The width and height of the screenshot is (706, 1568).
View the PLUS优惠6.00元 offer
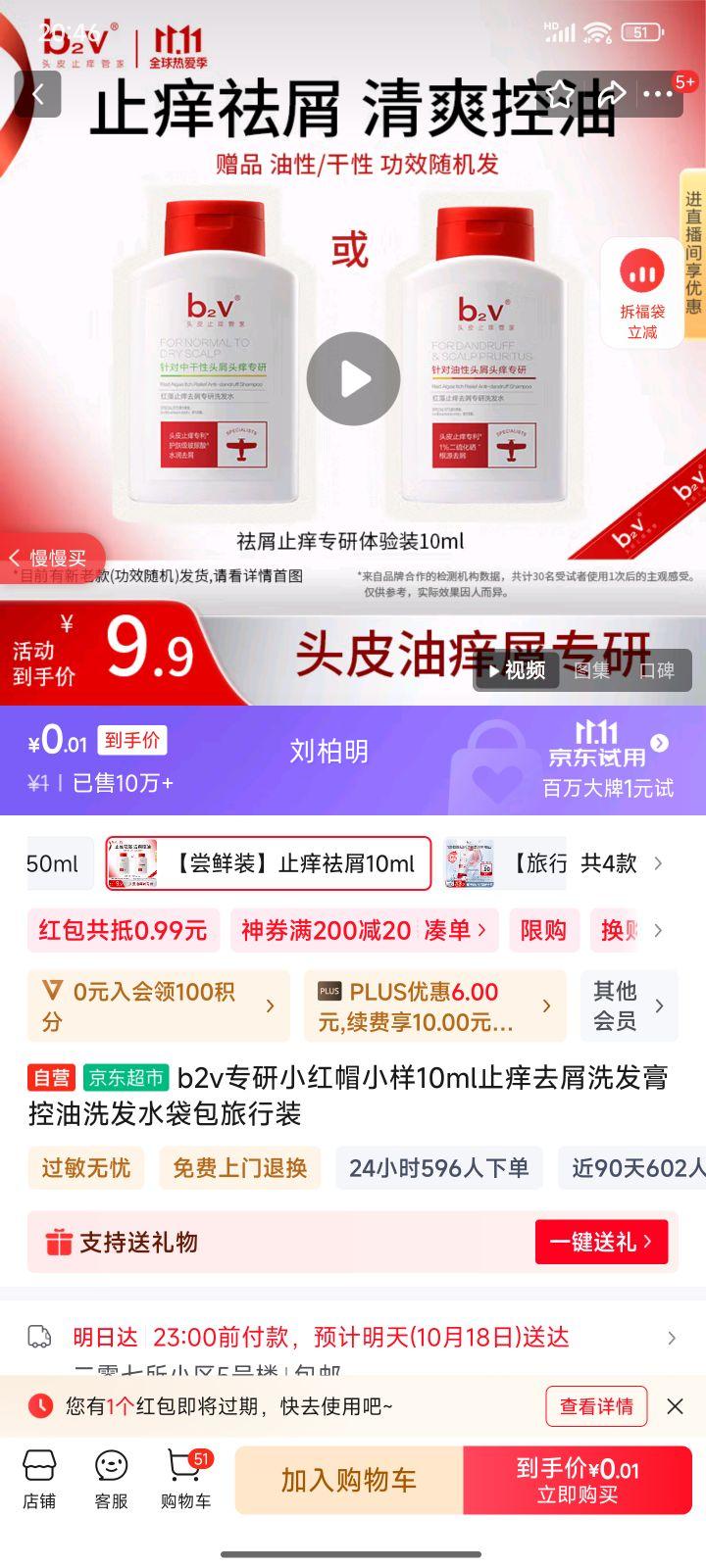click(x=433, y=1005)
